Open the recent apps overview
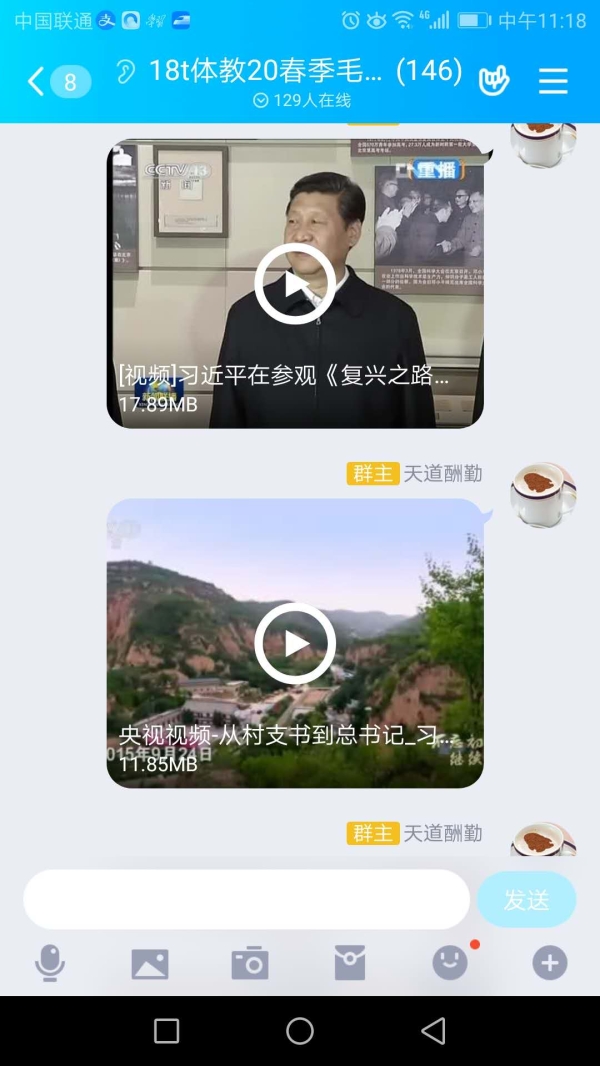This screenshot has height=1066, width=600. tap(167, 1031)
